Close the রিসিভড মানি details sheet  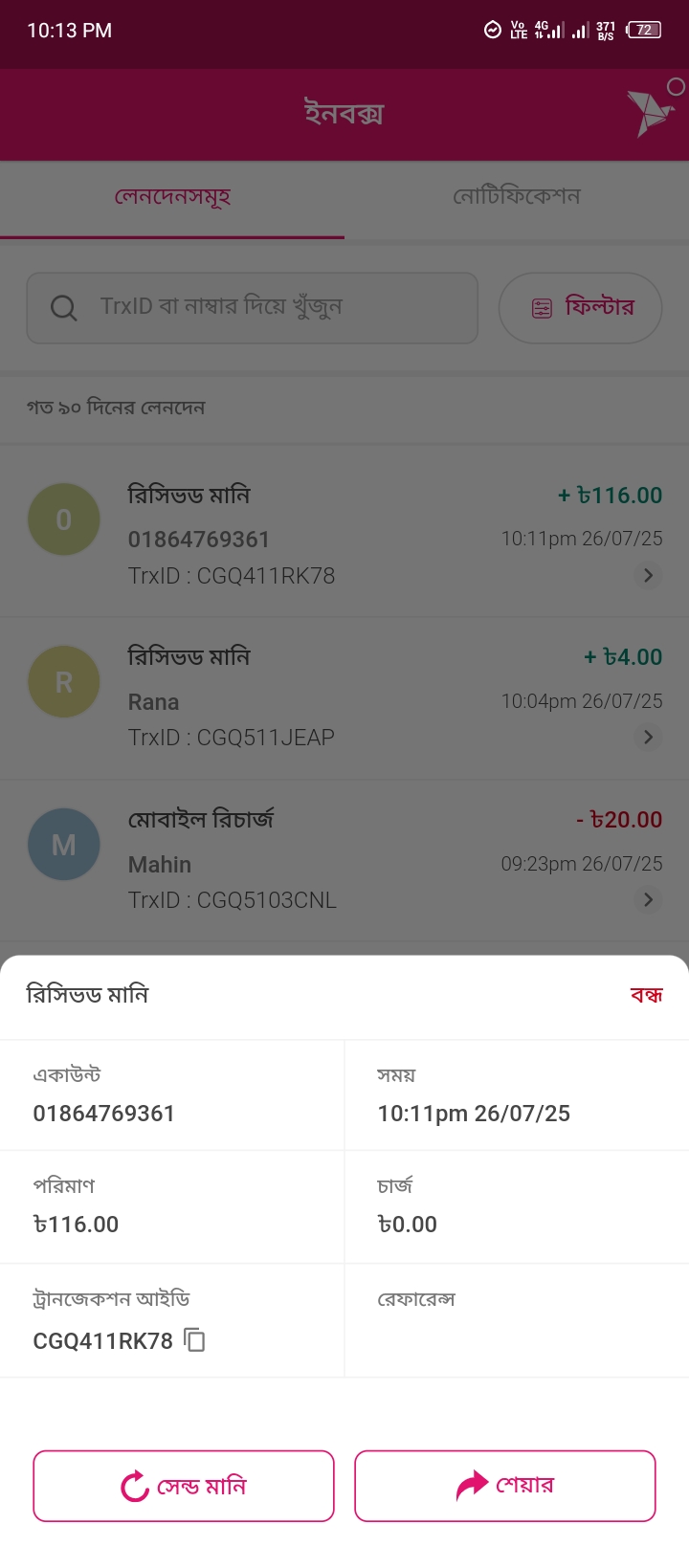click(646, 995)
